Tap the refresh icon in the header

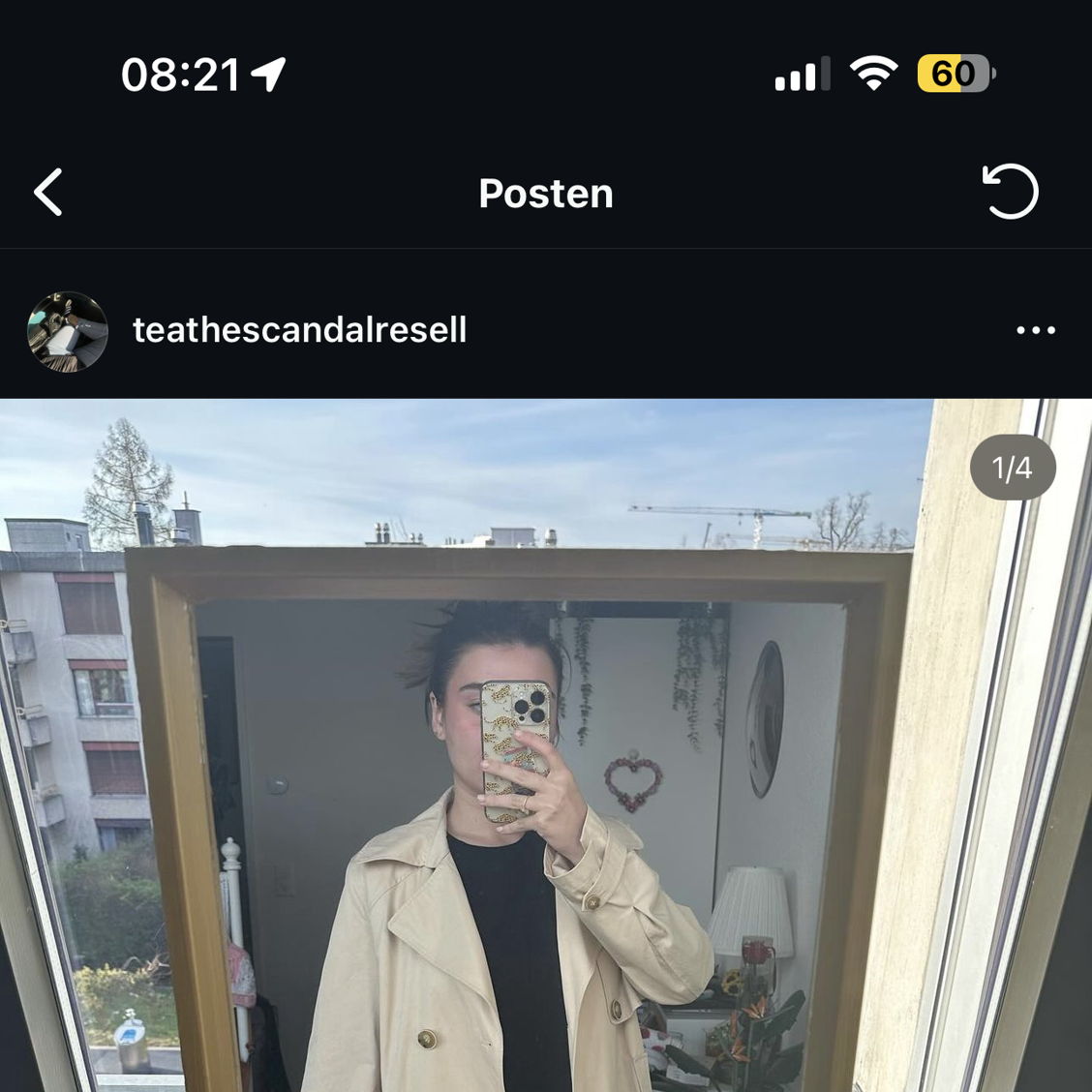[1010, 192]
